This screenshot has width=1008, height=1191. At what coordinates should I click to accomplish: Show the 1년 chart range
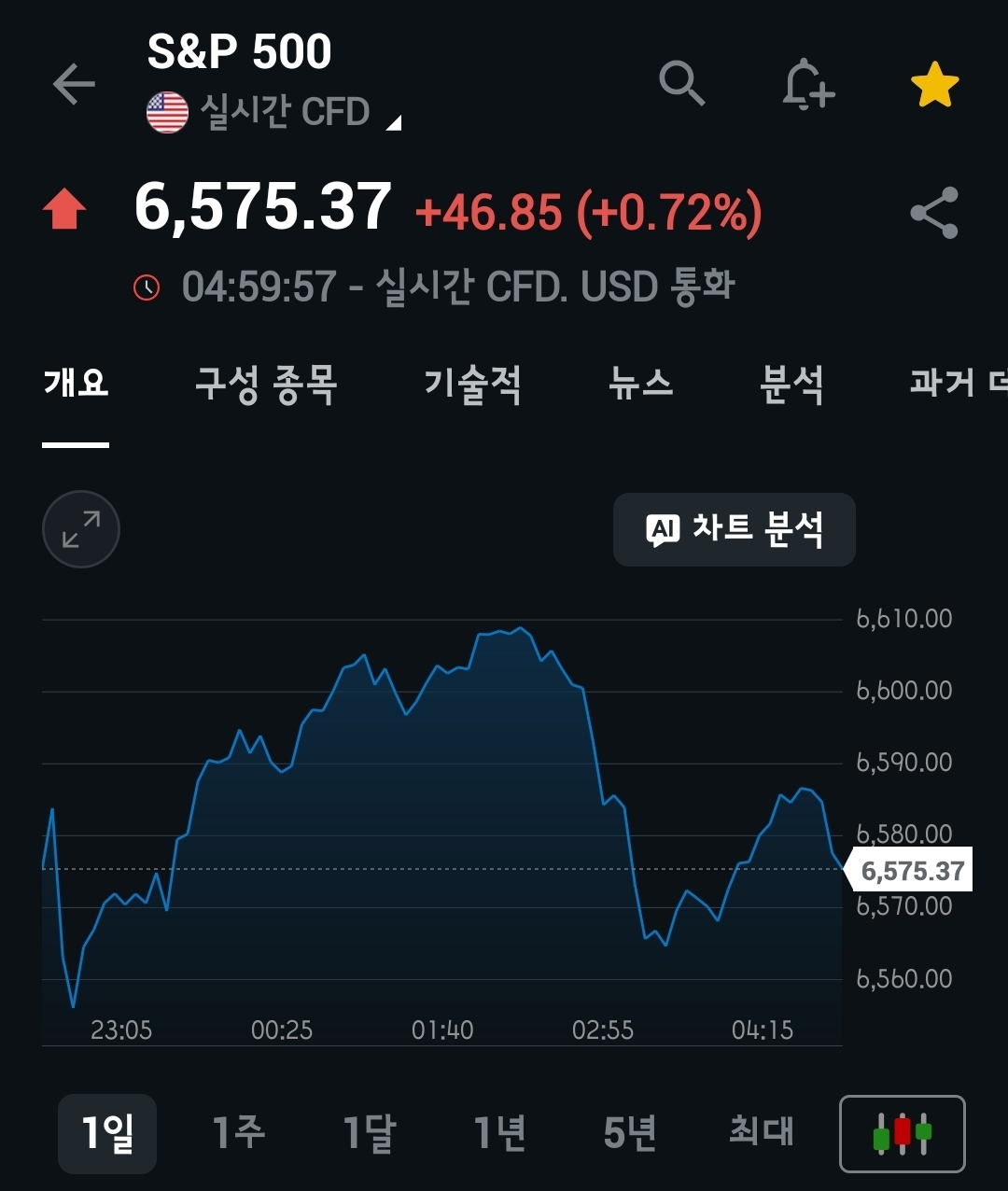499,1133
